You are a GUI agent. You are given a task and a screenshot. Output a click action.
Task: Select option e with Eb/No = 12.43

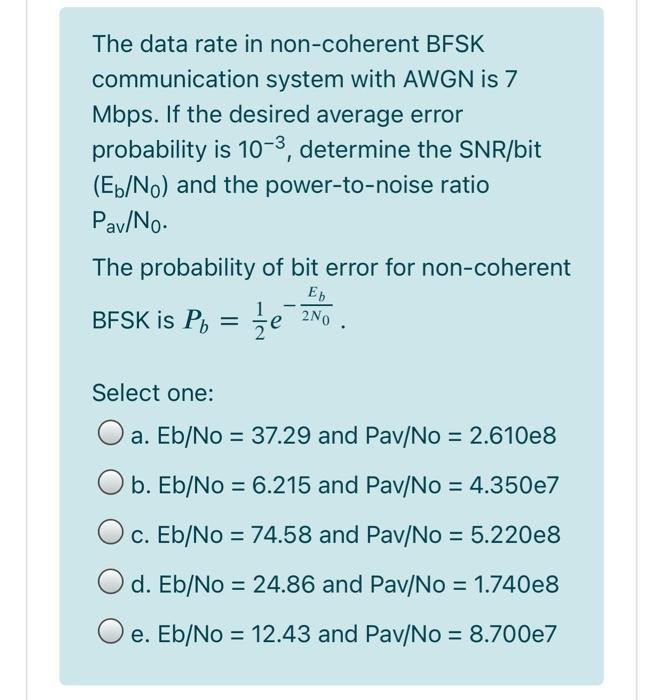tap(110, 631)
